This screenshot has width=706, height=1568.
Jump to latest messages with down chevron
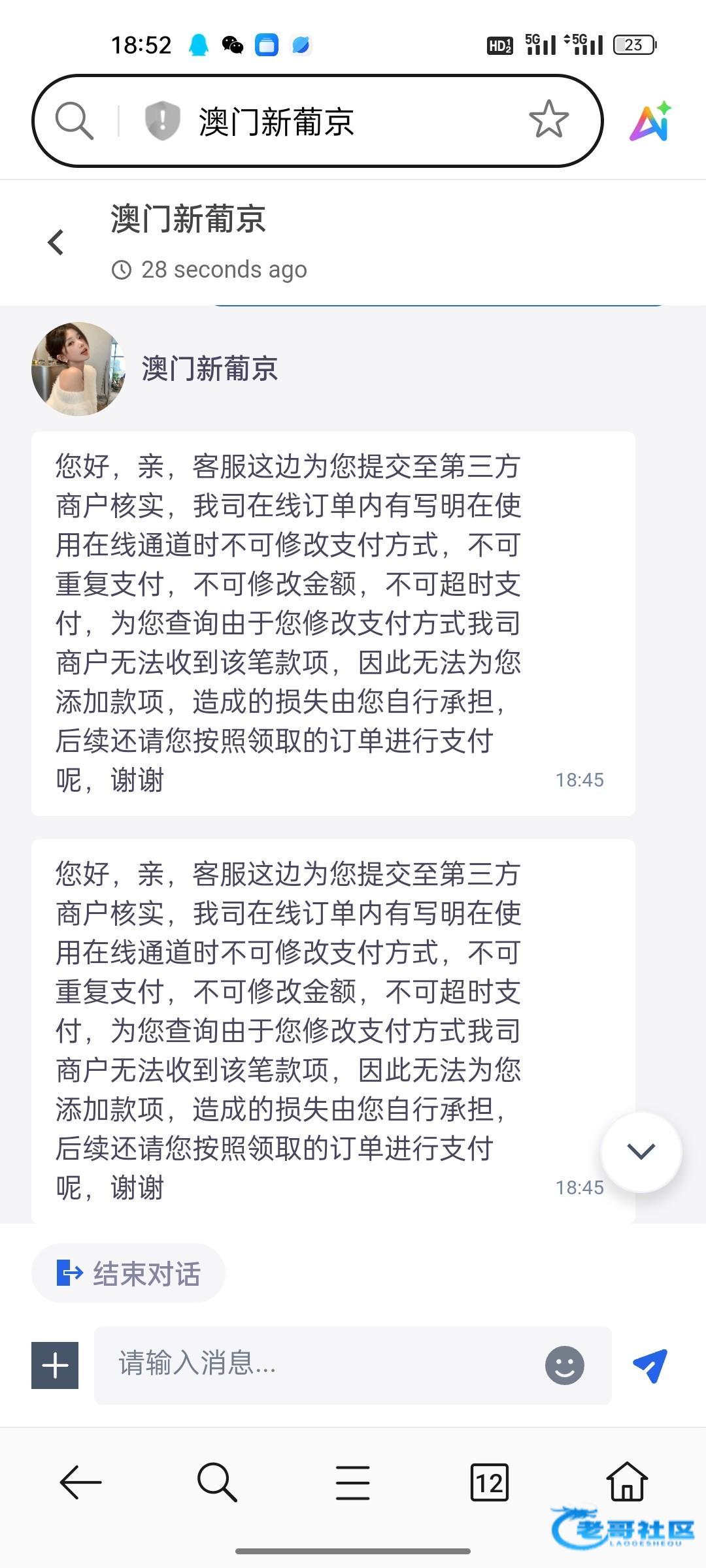[x=641, y=1151]
